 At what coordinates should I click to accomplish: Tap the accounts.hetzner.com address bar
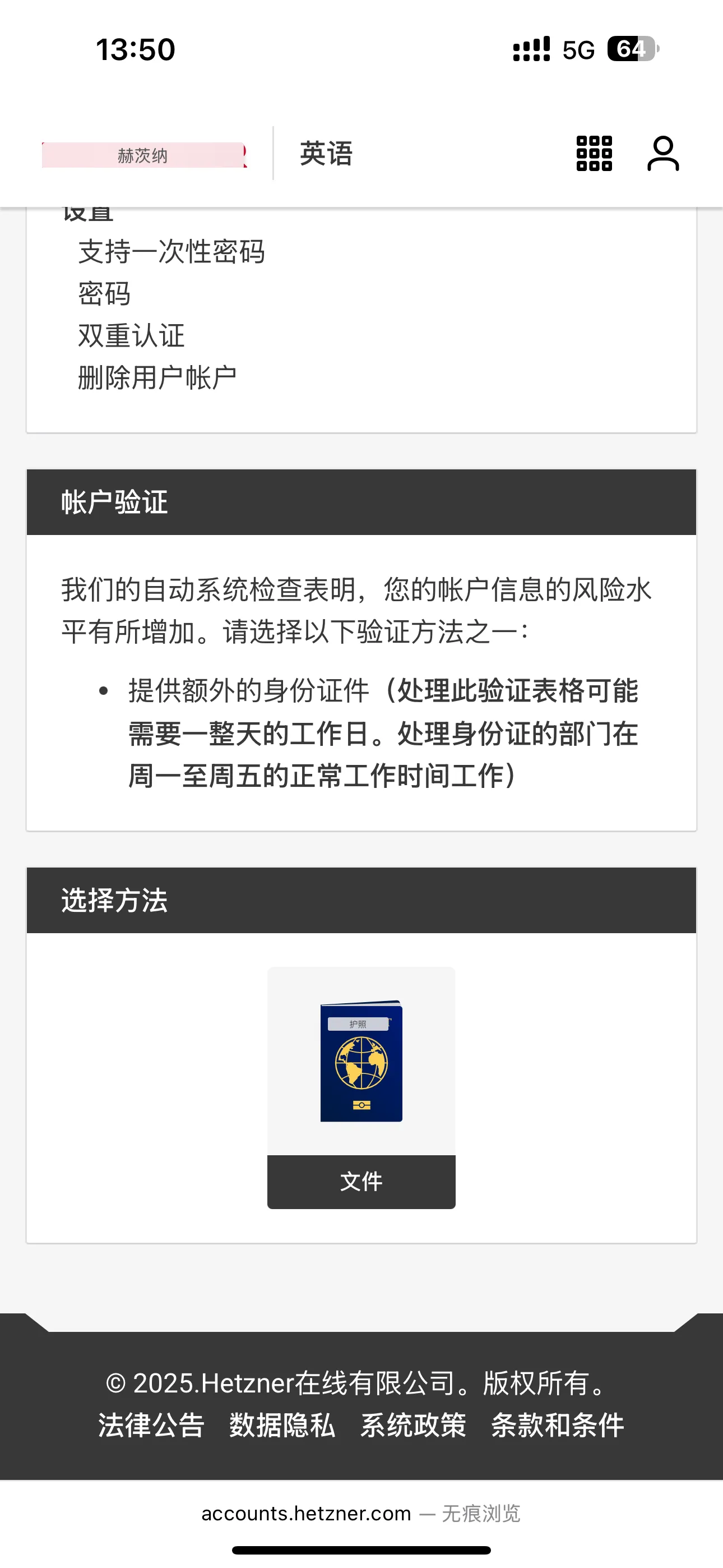(x=306, y=1513)
